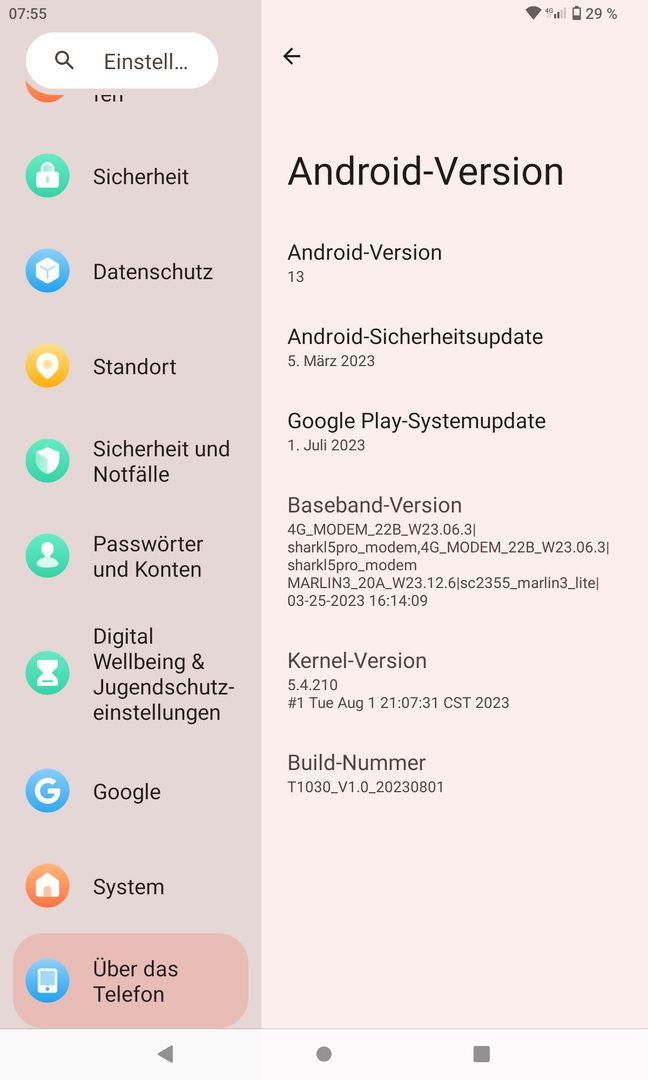Open the Einstellungen search box
The image size is (648, 1080).
click(122, 61)
